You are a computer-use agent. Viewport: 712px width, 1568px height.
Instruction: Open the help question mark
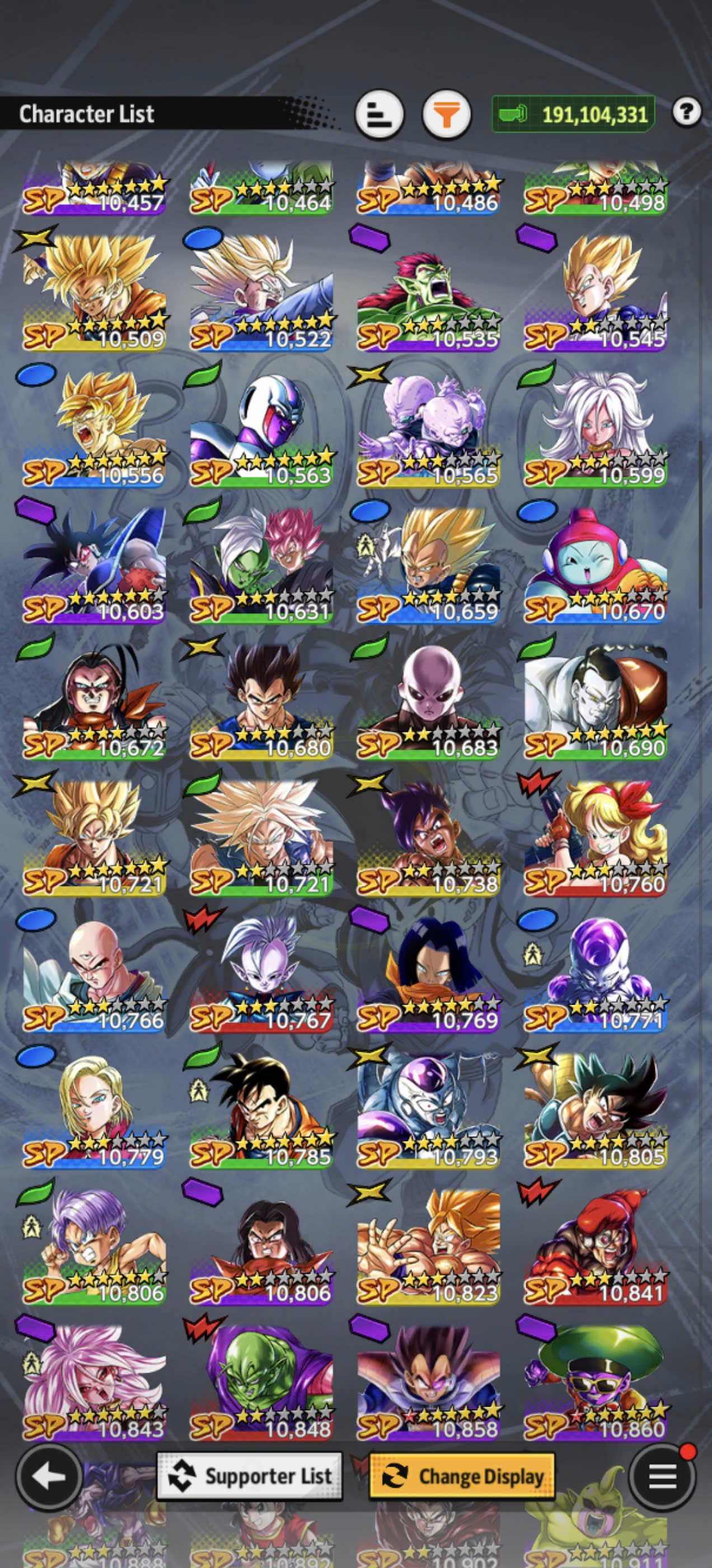[x=686, y=112]
